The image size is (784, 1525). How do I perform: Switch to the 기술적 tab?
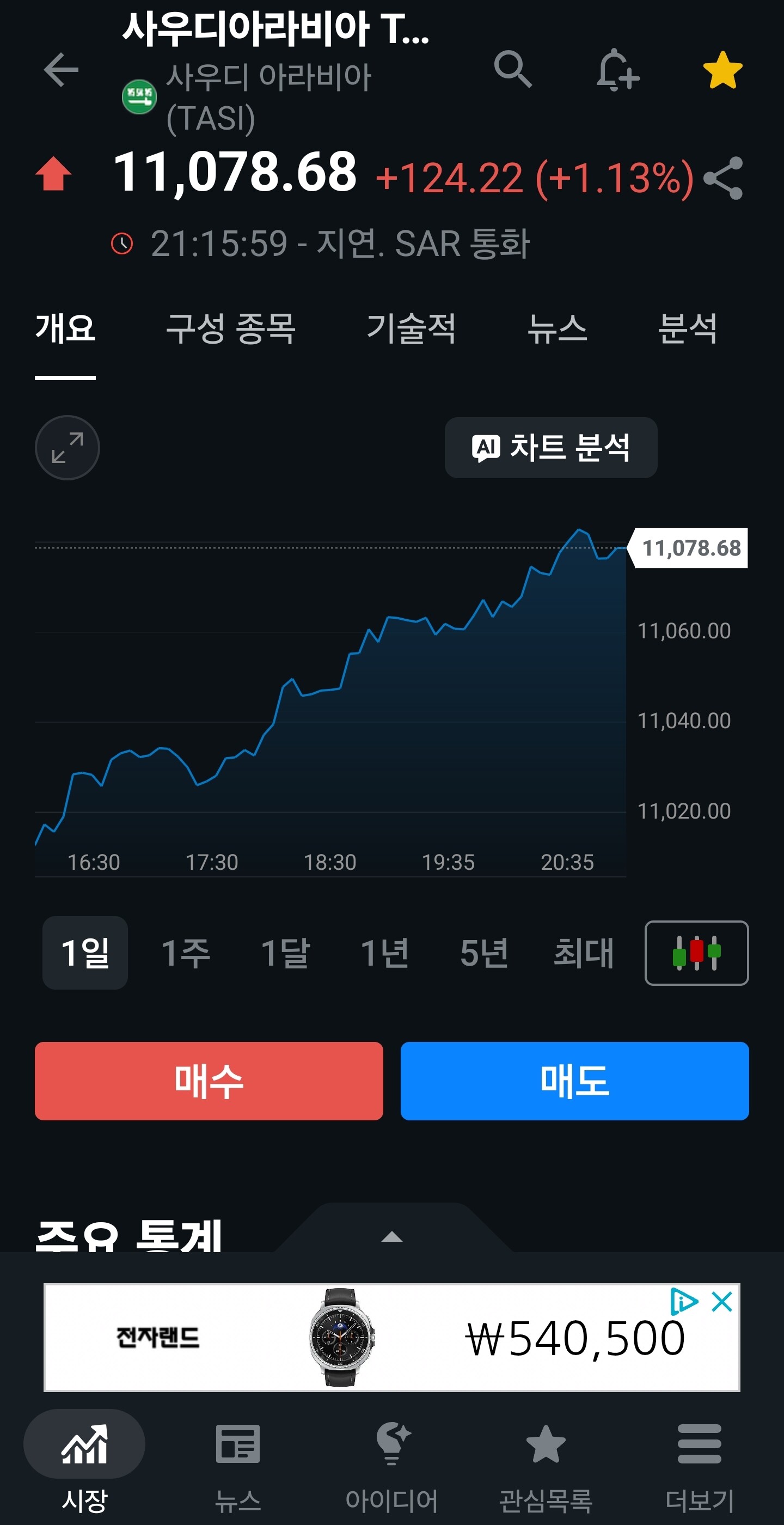411,329
